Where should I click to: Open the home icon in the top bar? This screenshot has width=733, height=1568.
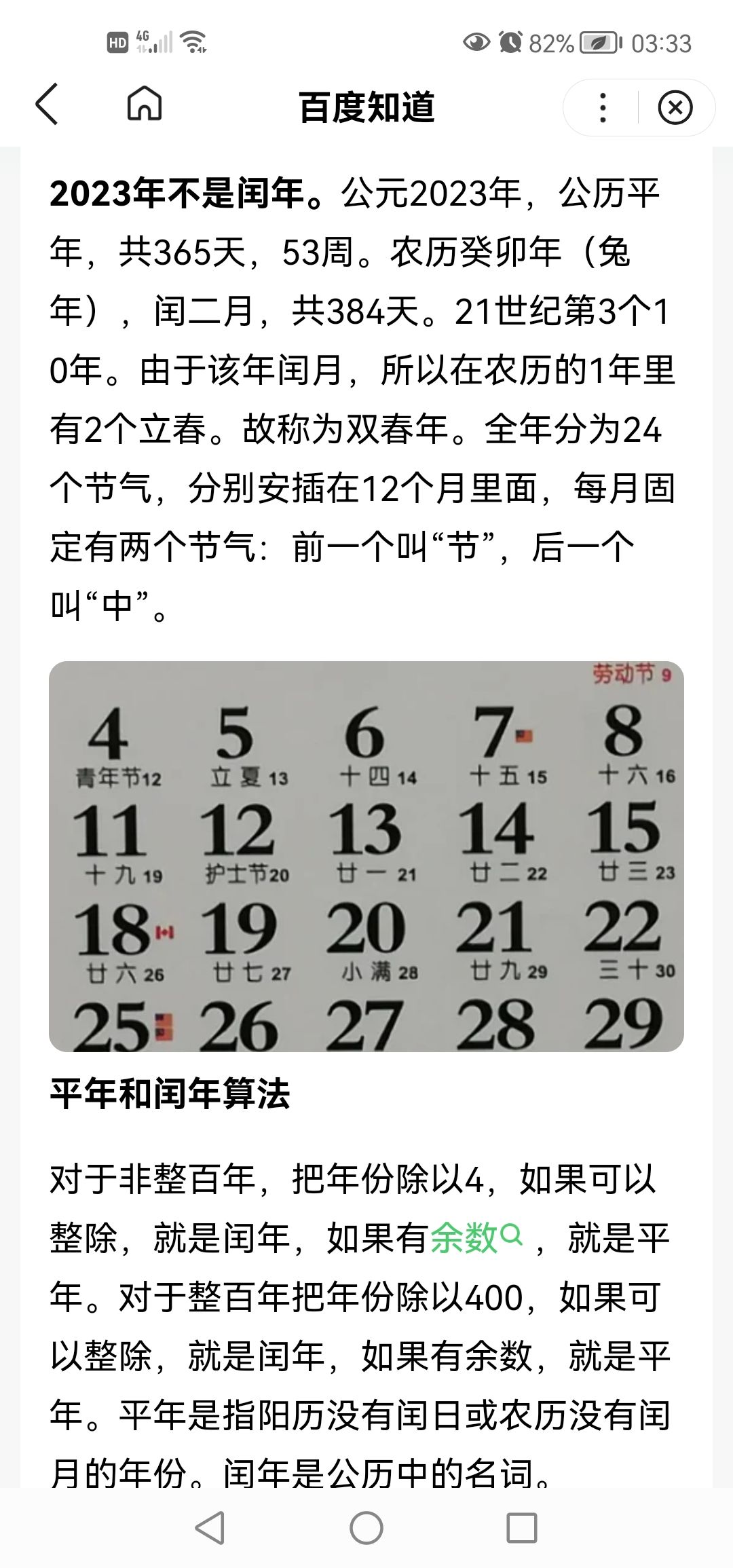145,105
